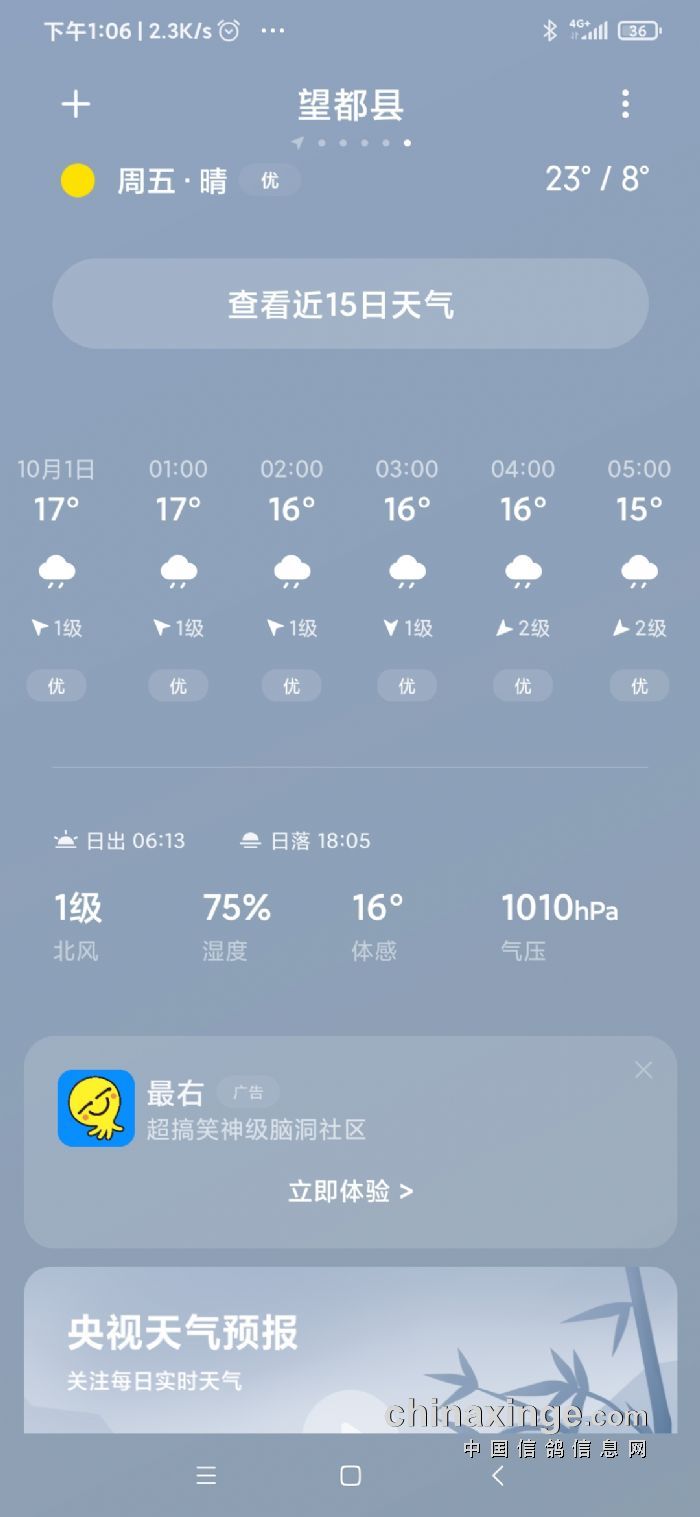This screenshot has width=700, height=1517.
Task: Go back with the system back button
Action: pos(497,1476)
